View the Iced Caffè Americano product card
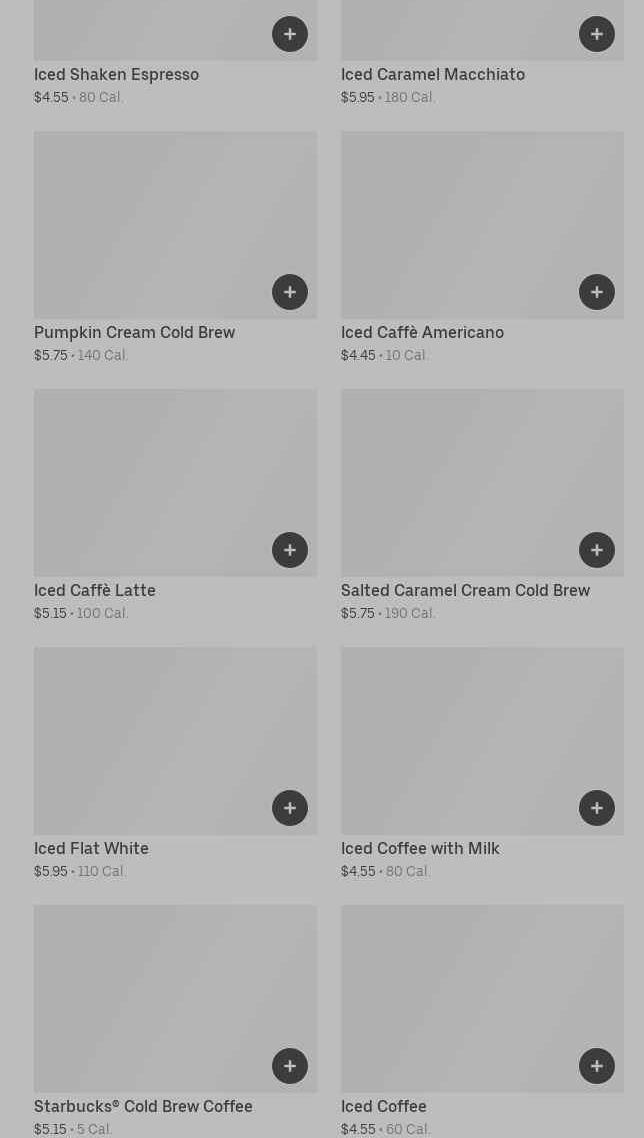The width and height of the screenshot is (644, 1138). click(482, 247)
